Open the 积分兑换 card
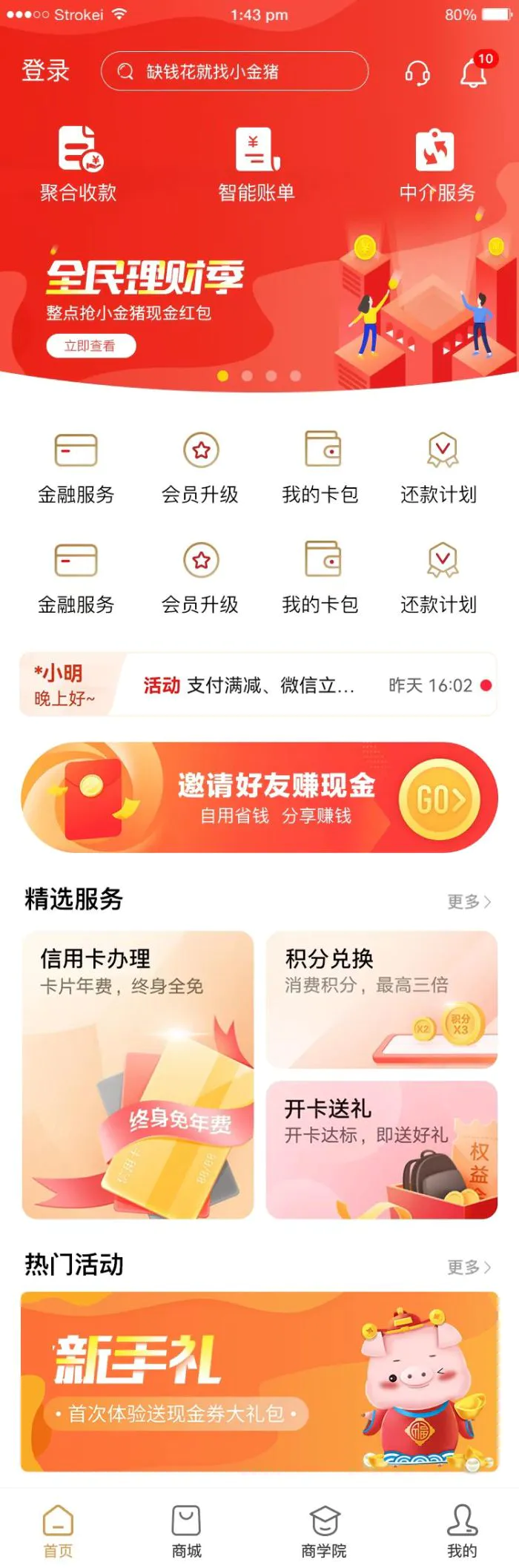This screenshot has width=519, height=1568. point(381,998)
